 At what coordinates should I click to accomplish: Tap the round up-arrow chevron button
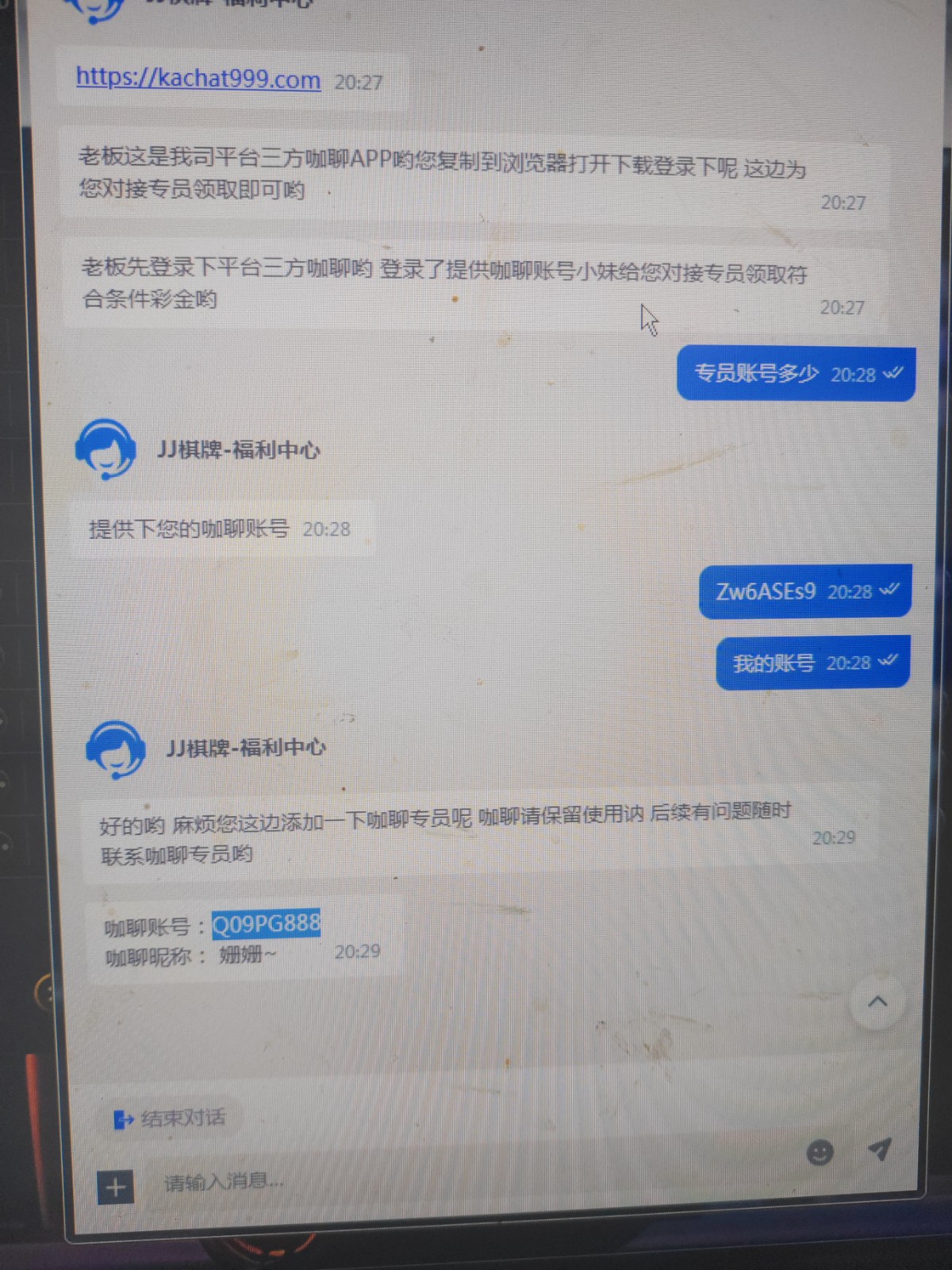(x=877, y=1002)
